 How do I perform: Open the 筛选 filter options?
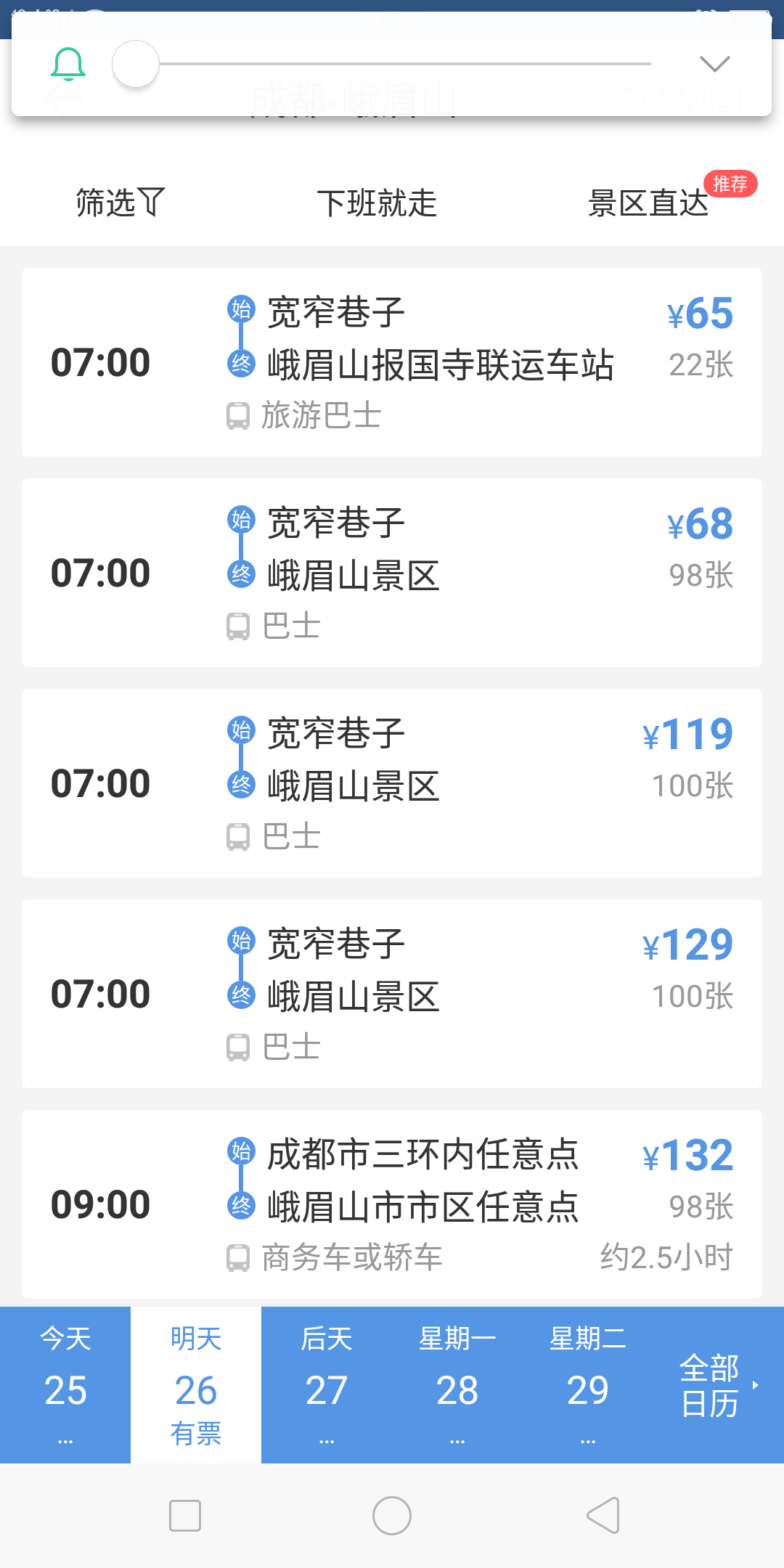tap(121, 203)
